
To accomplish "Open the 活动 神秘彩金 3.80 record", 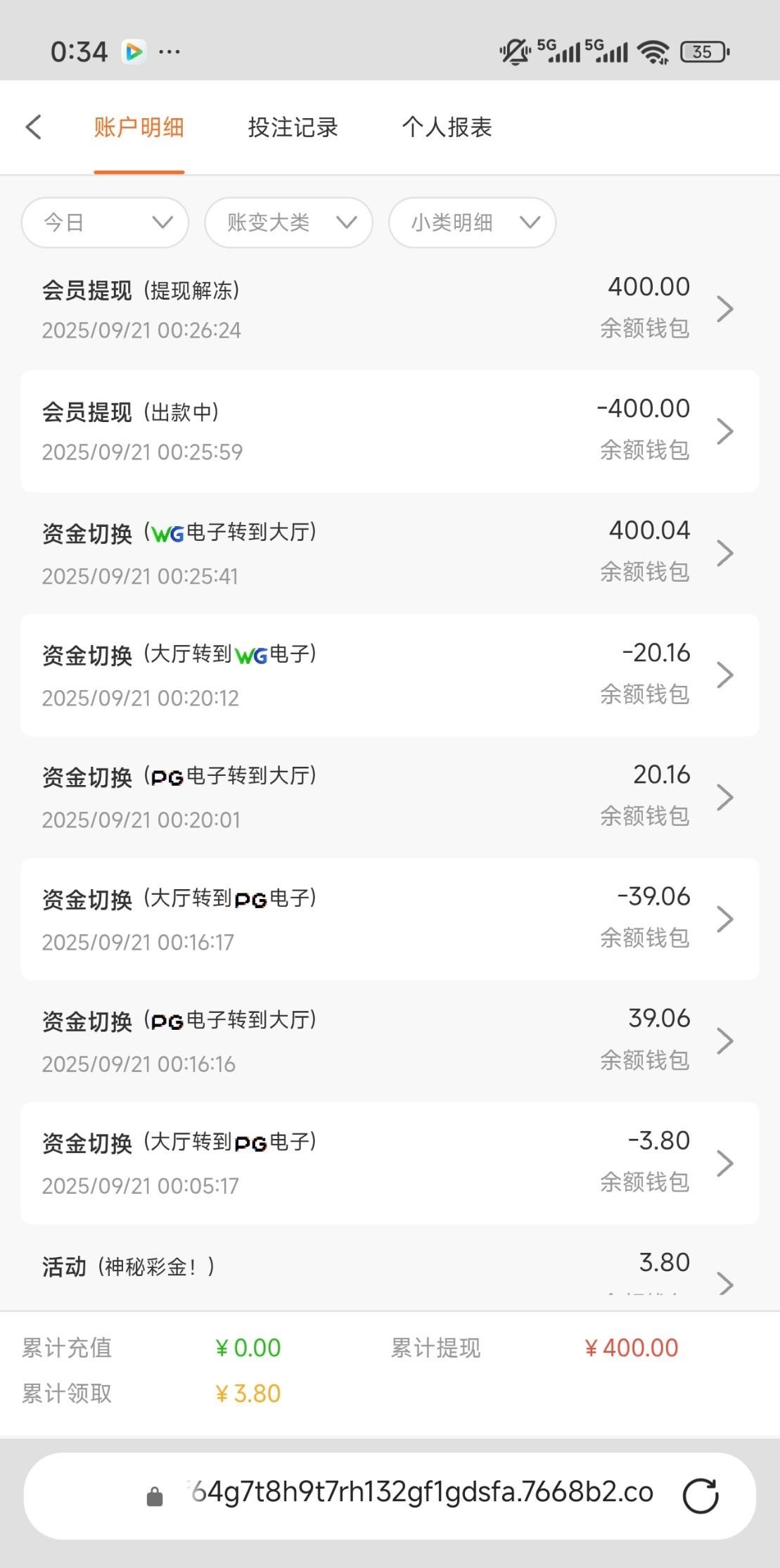I will tap(389, 1275).
